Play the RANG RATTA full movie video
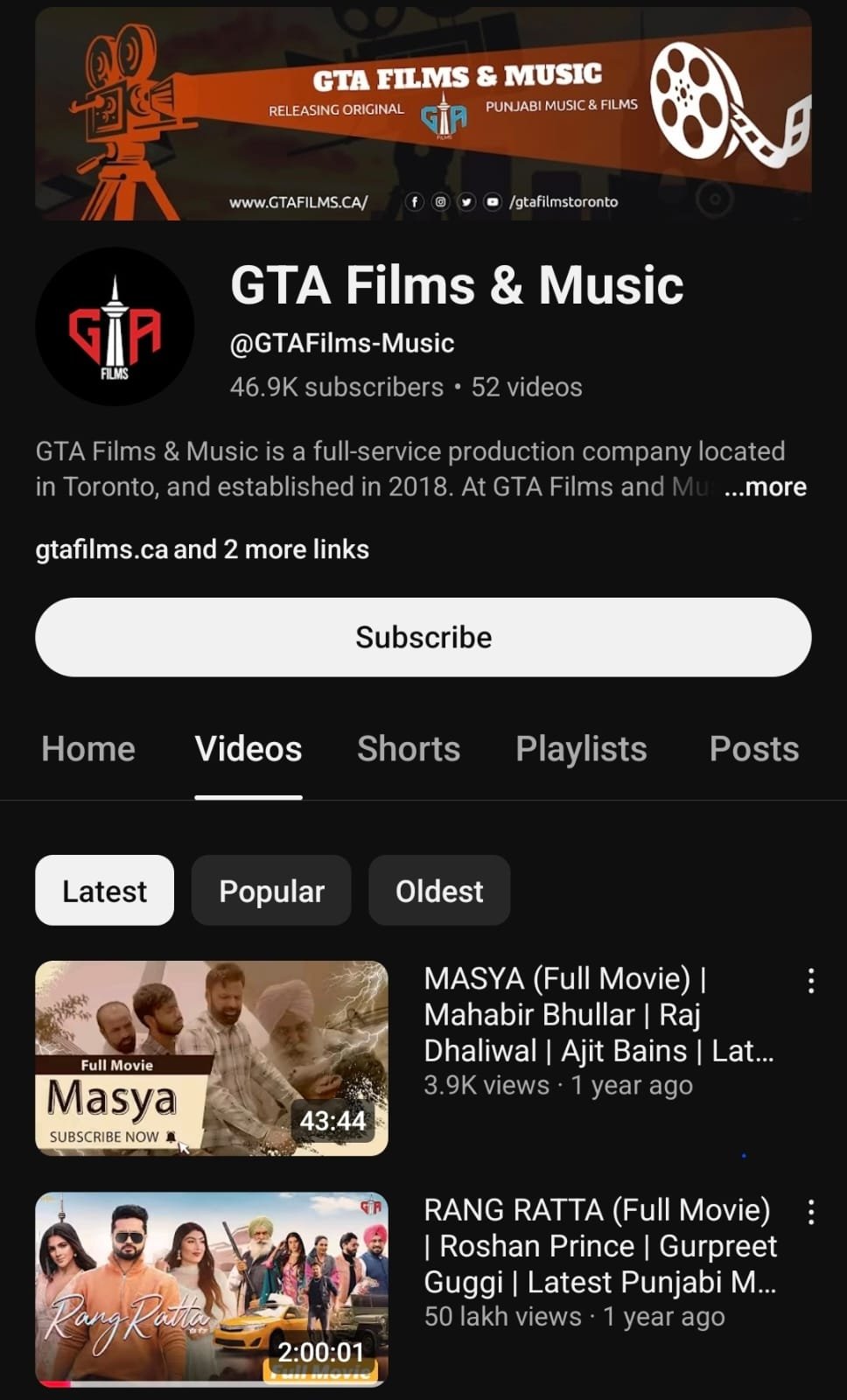This screenshot has height=1400, width=847. pos(211,1289)
